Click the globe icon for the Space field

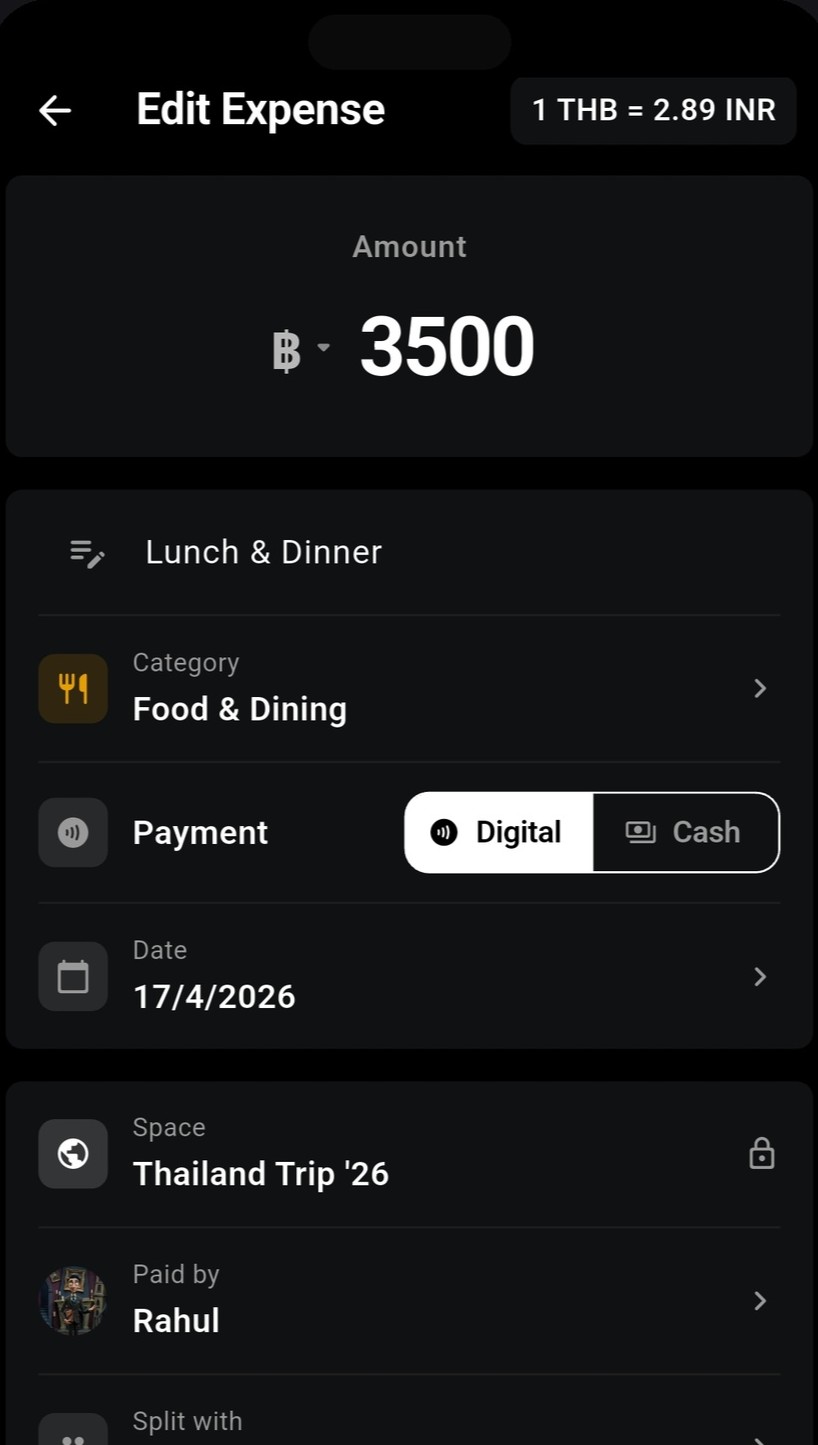[72, 1153]
